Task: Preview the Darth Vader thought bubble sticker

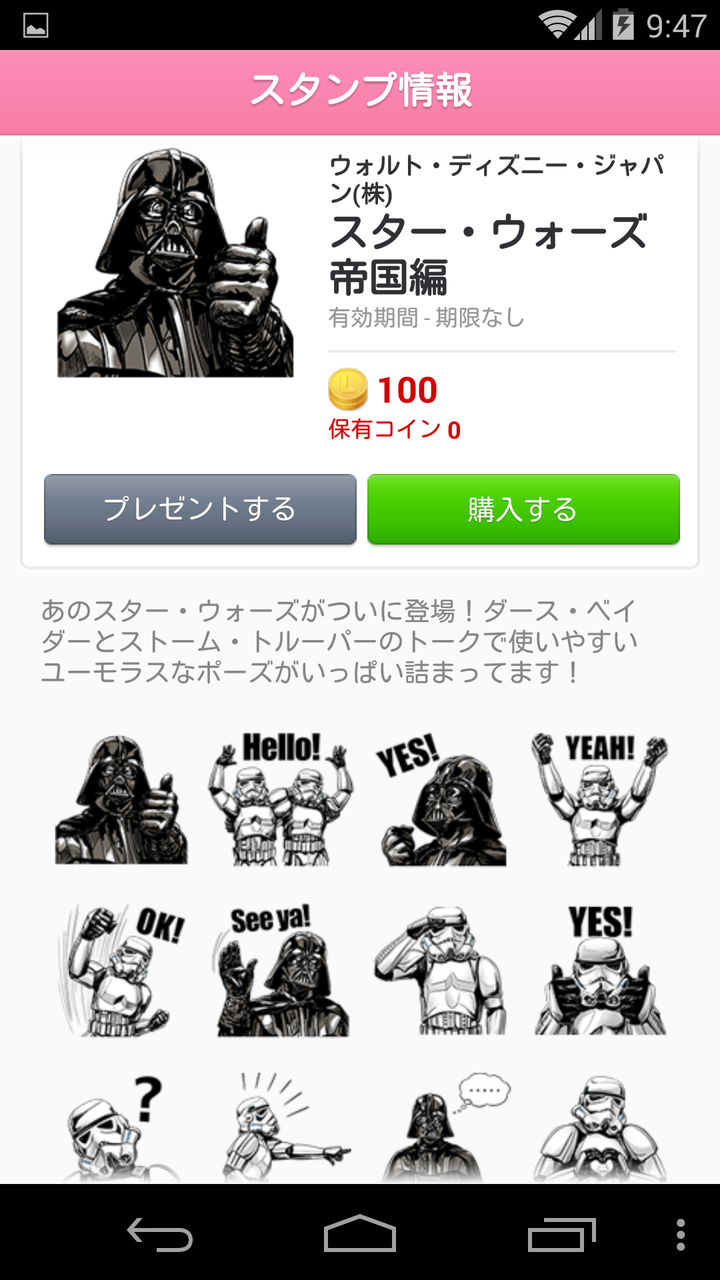Action: 440,1130
